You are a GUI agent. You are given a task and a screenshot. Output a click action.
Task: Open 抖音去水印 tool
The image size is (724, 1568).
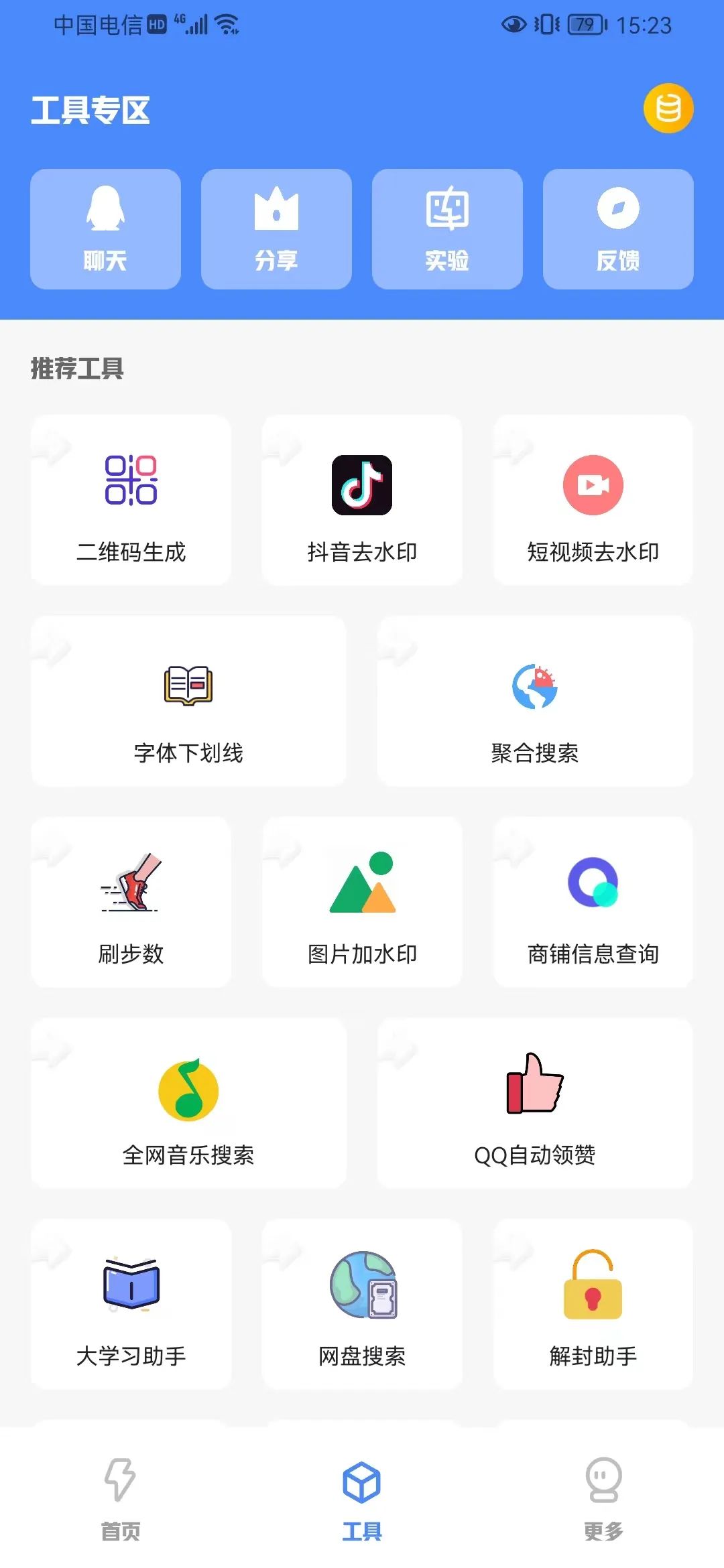click(362, 501)
